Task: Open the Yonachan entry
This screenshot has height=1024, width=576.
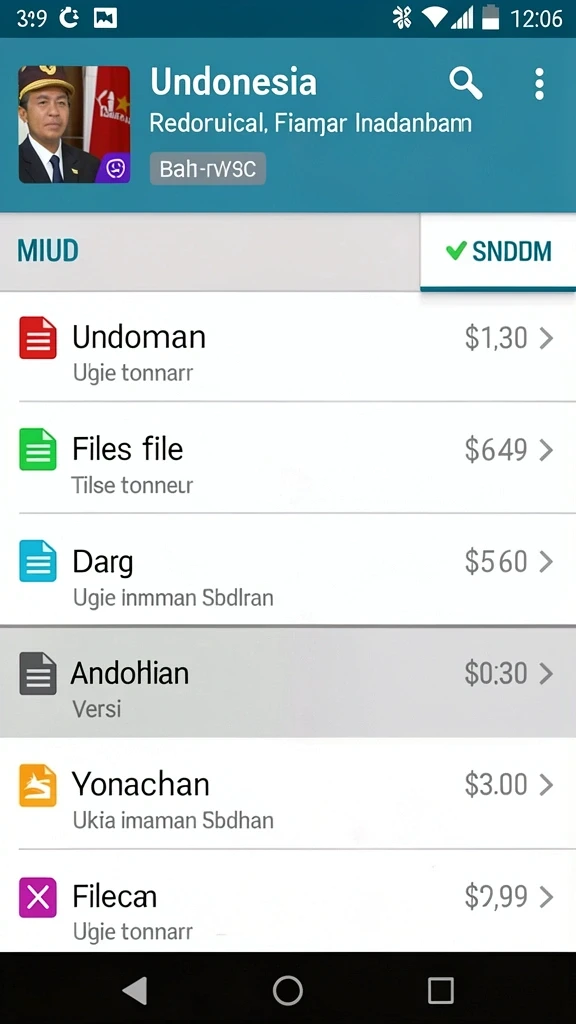Action: click(288, 793)
